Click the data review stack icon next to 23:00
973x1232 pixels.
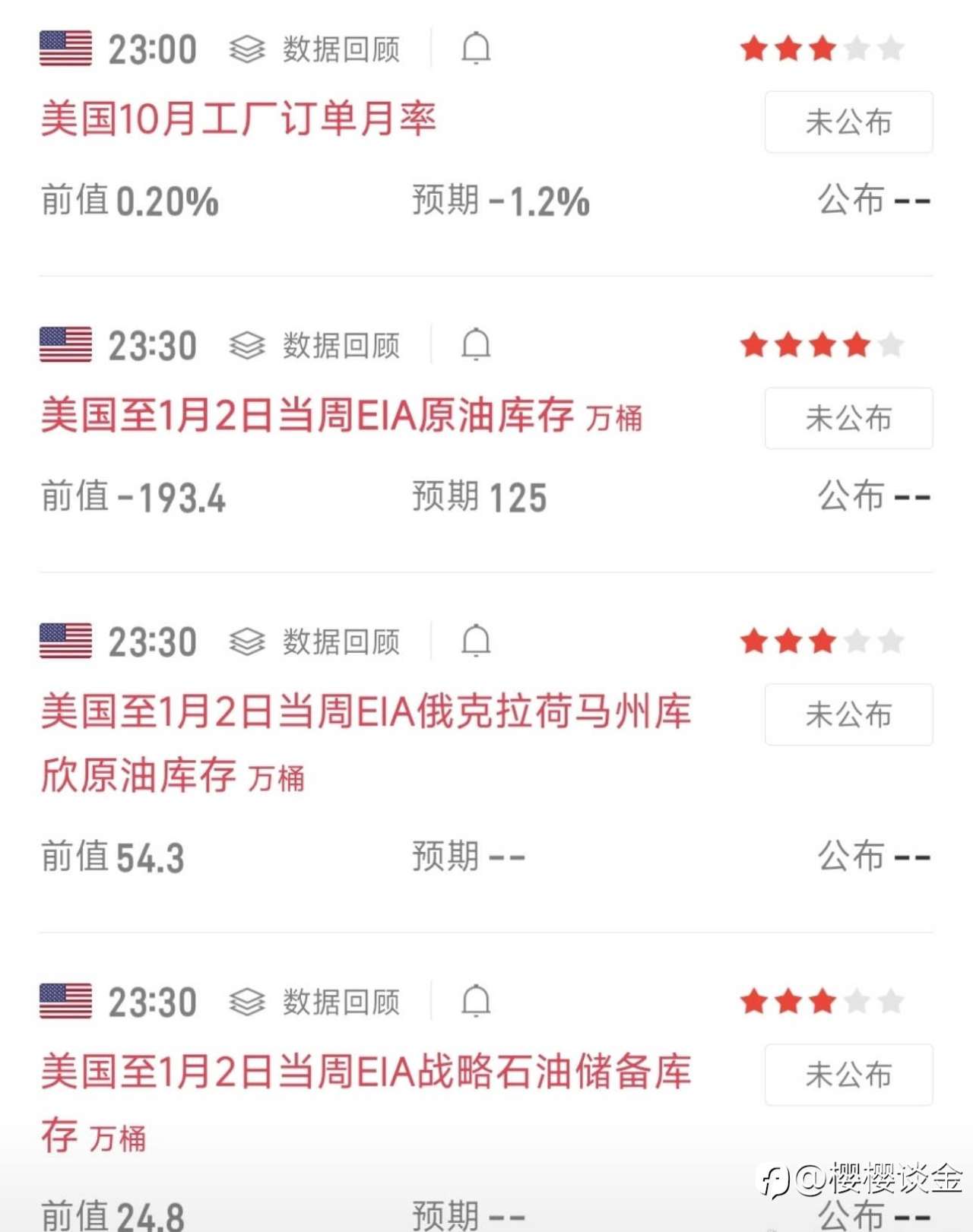pos(246,48)
